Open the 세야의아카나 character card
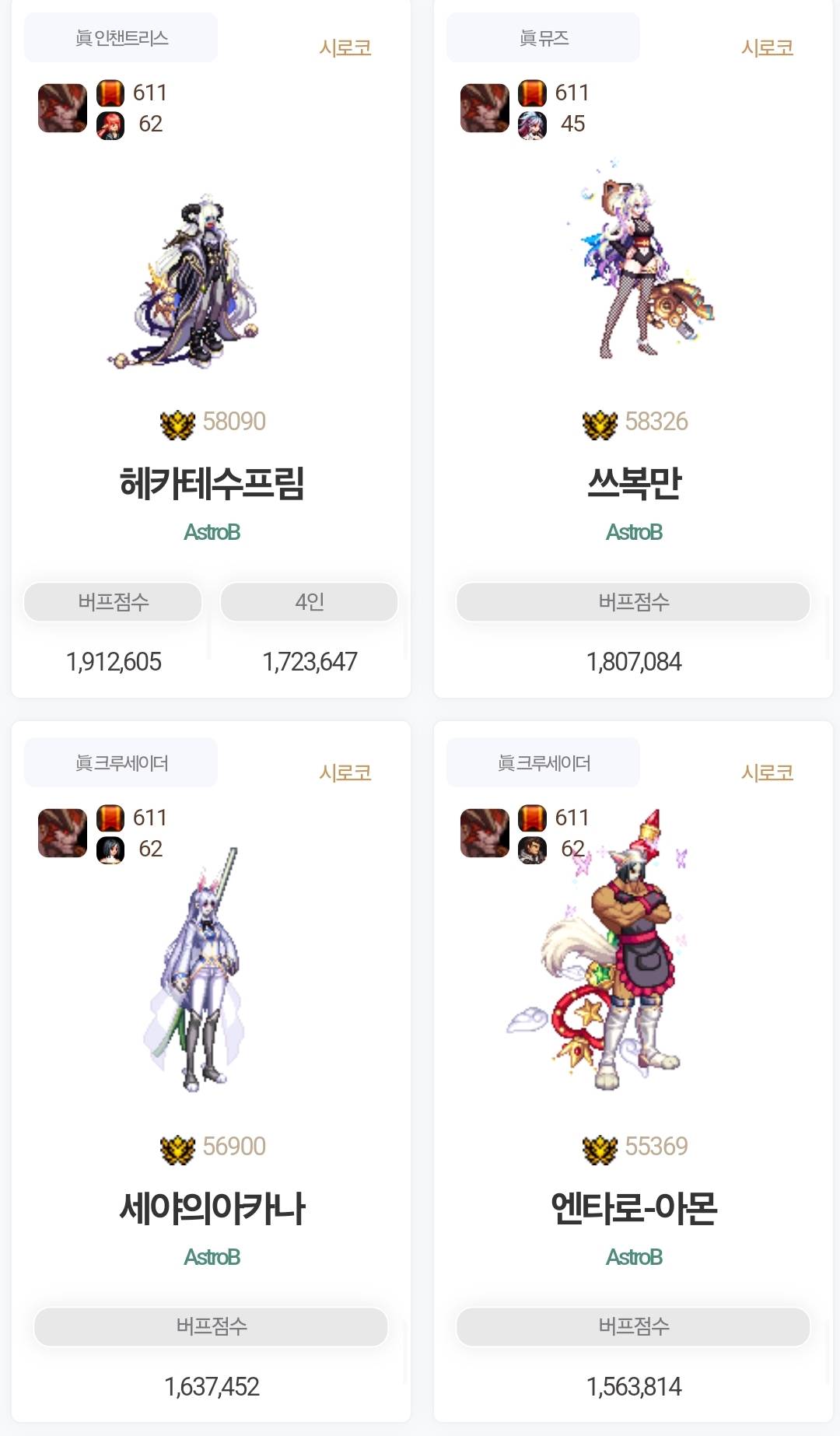The image size is (840, 1436). (211, 1207)
